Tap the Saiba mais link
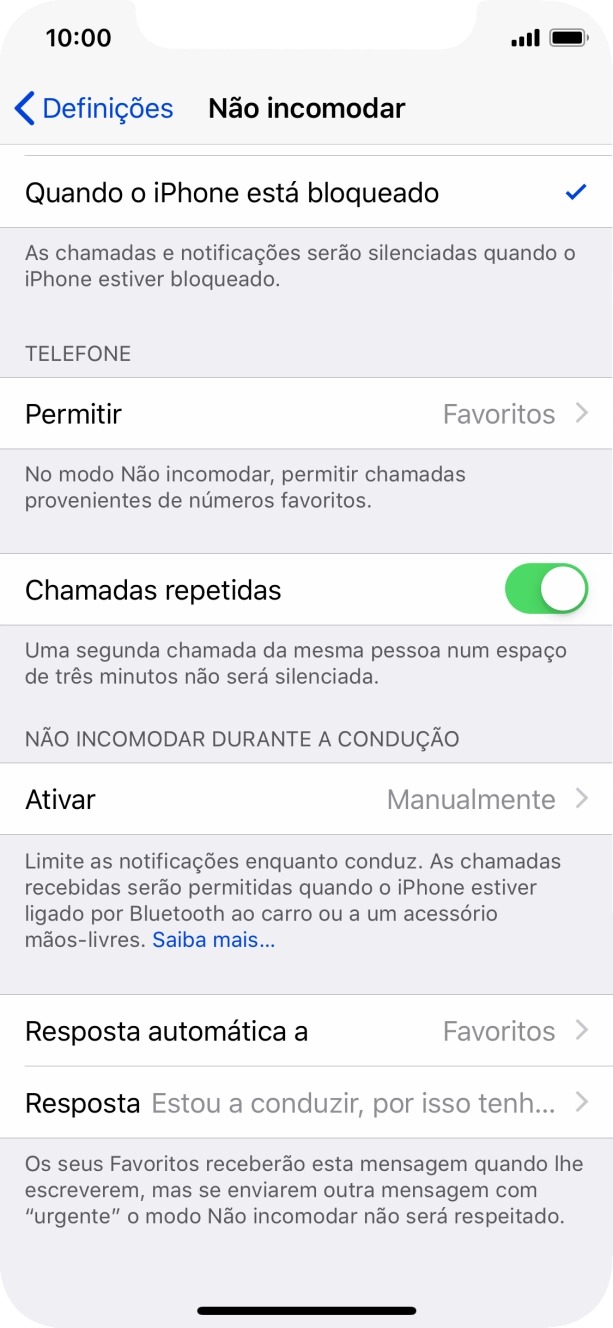Screen dimensions: 613x1328 click(x=213, y=940)
